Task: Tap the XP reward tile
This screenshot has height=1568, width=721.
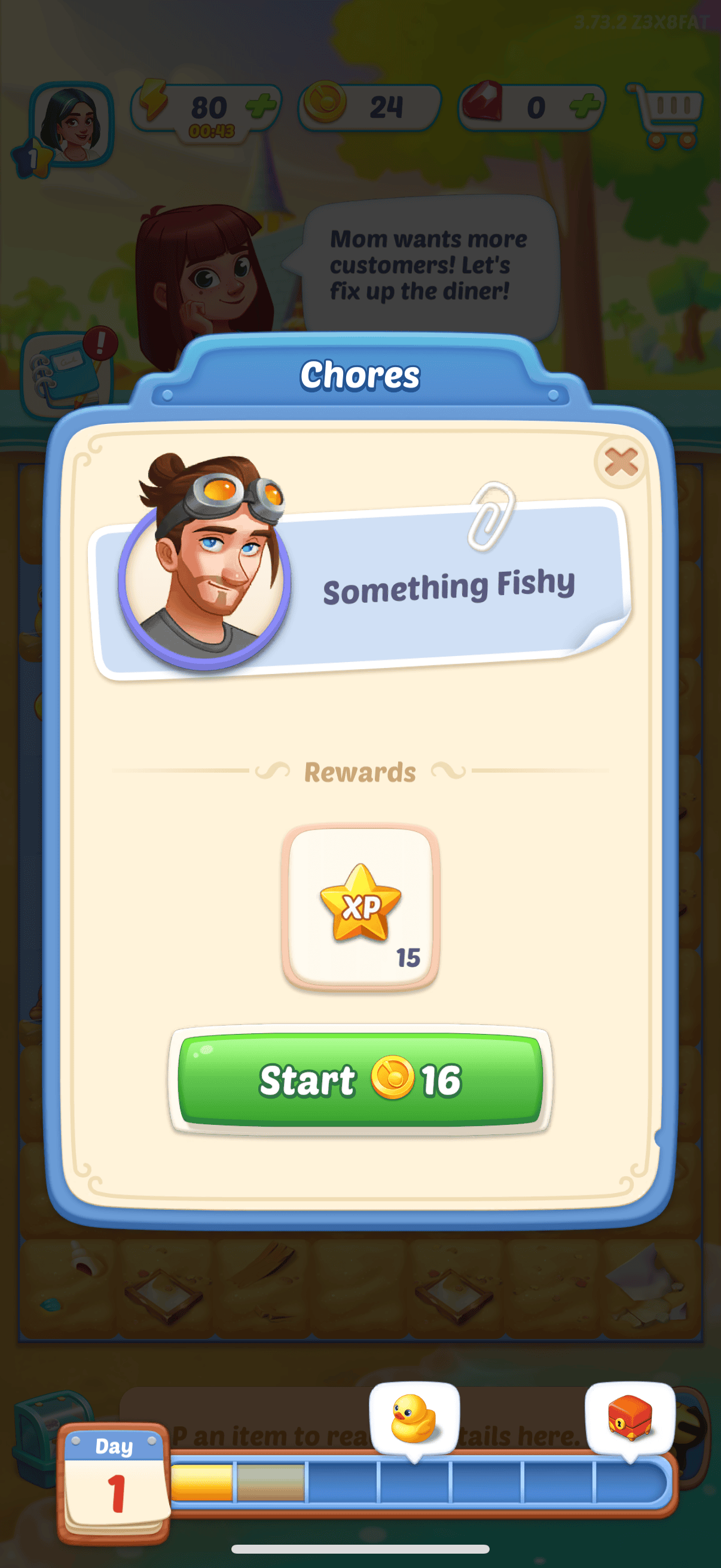Action: (360, 908)
